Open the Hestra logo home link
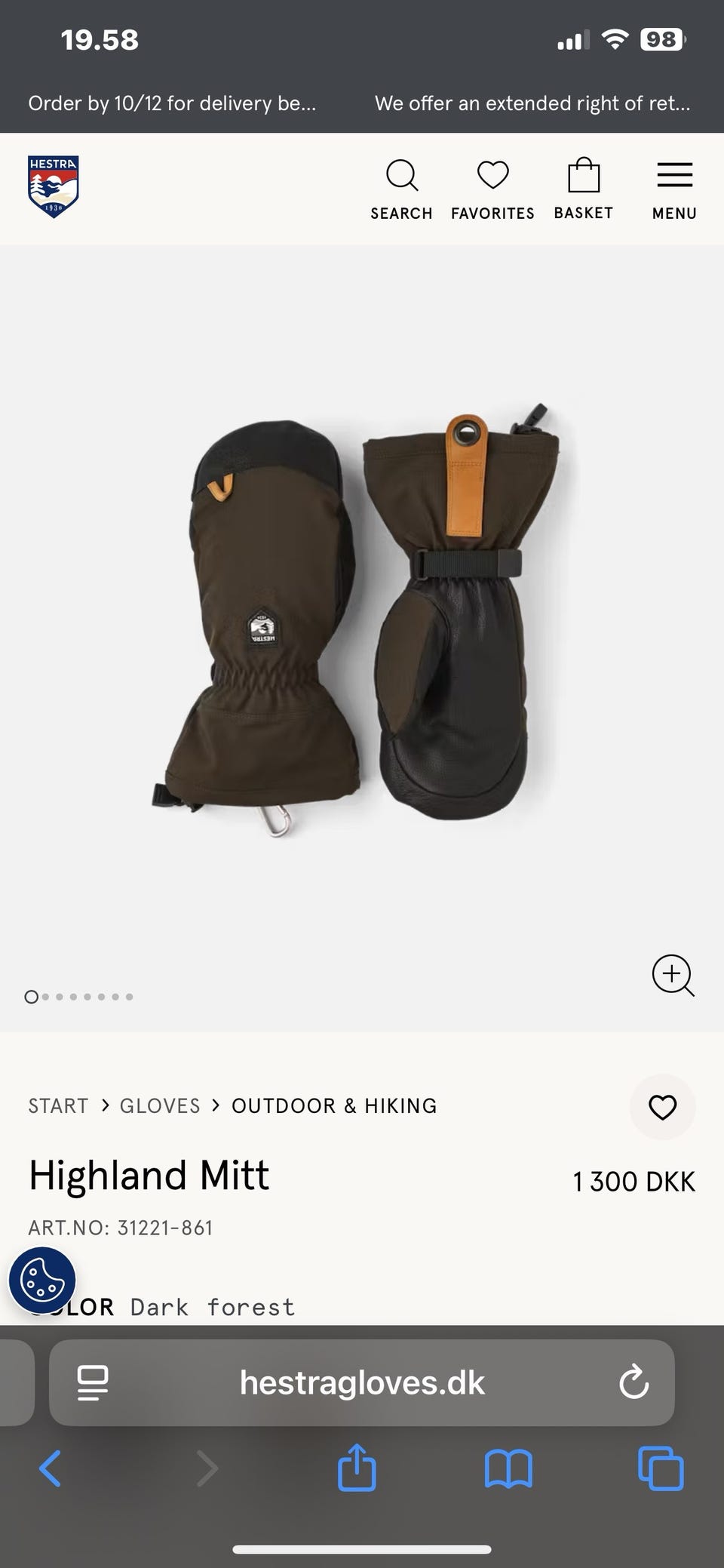 coord(54,186)
